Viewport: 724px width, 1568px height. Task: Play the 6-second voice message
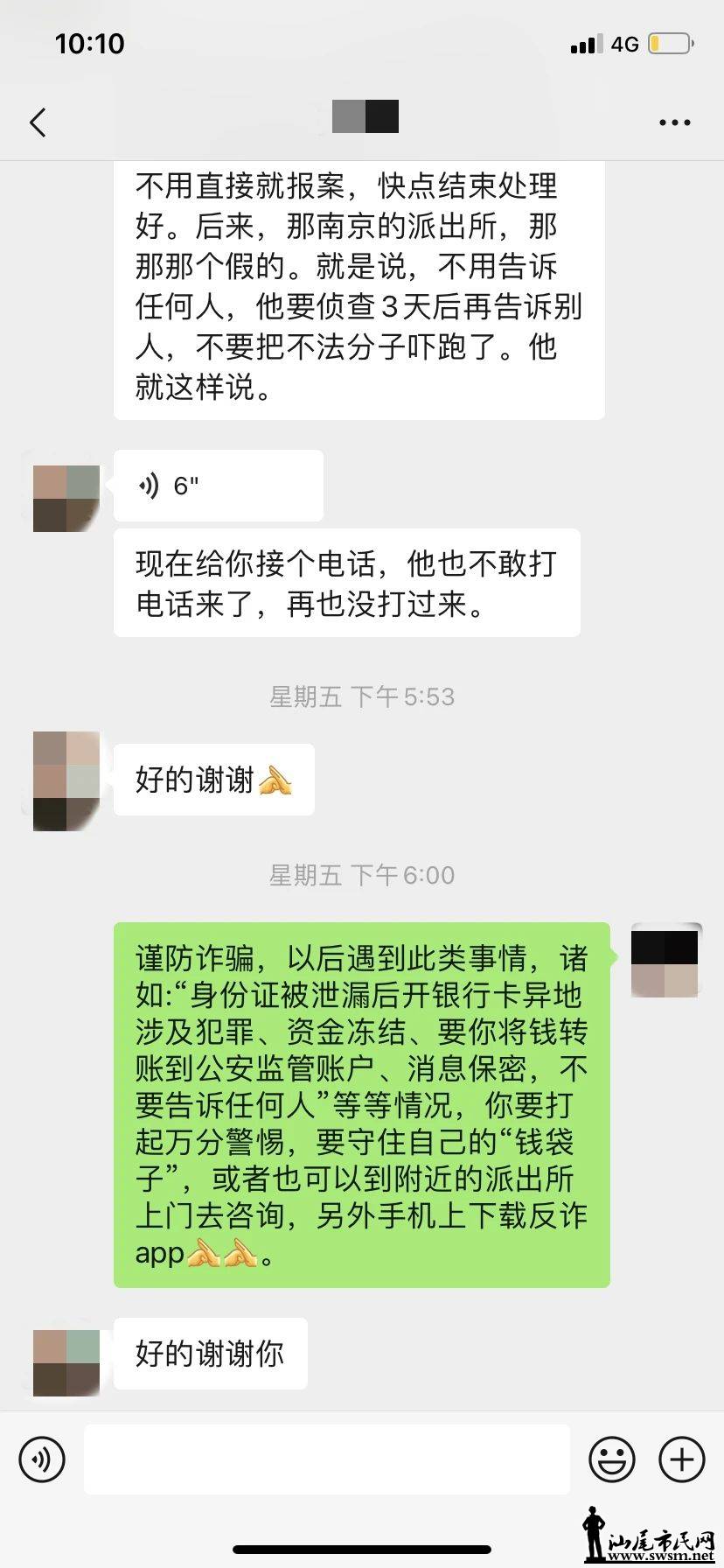(218, 486)
